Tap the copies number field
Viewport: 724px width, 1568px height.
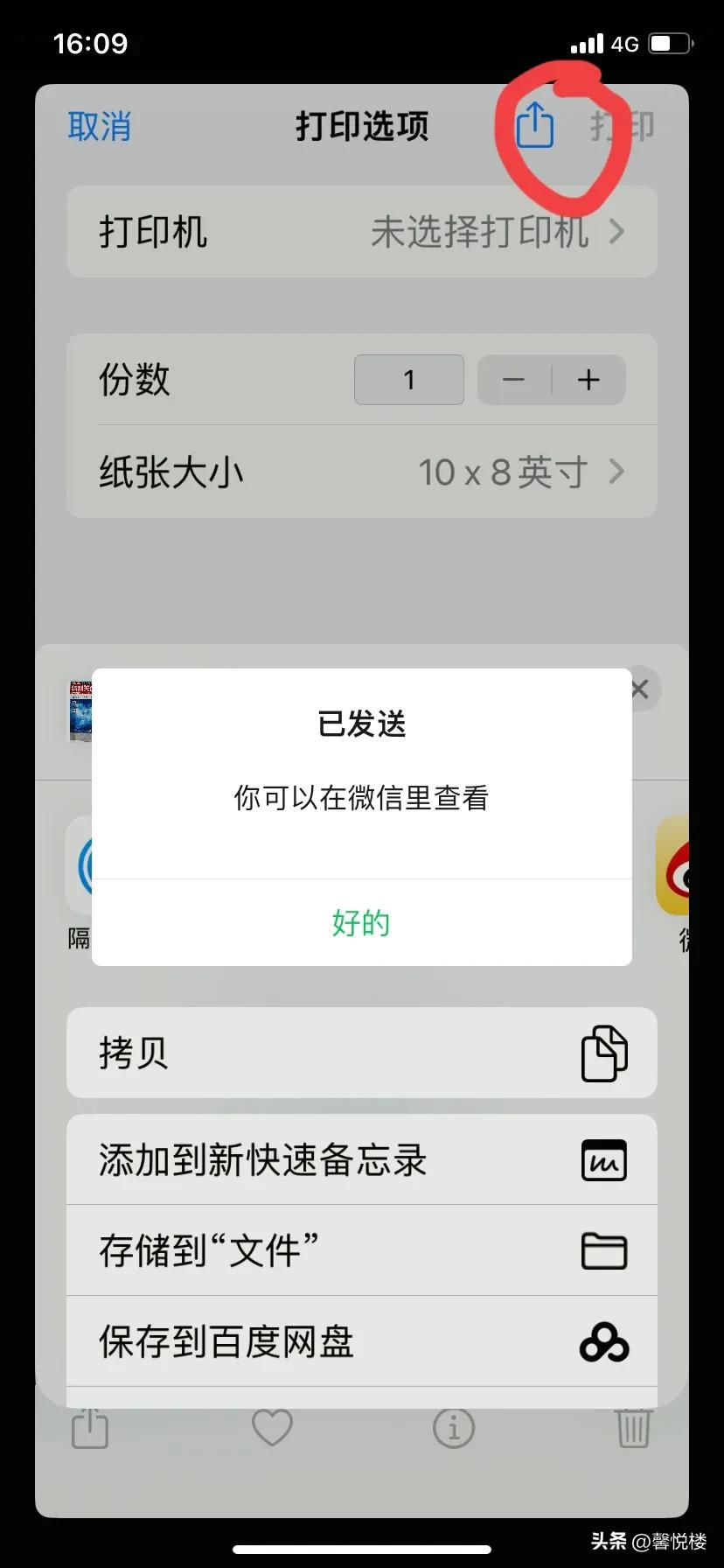click(x=408, y=380)
